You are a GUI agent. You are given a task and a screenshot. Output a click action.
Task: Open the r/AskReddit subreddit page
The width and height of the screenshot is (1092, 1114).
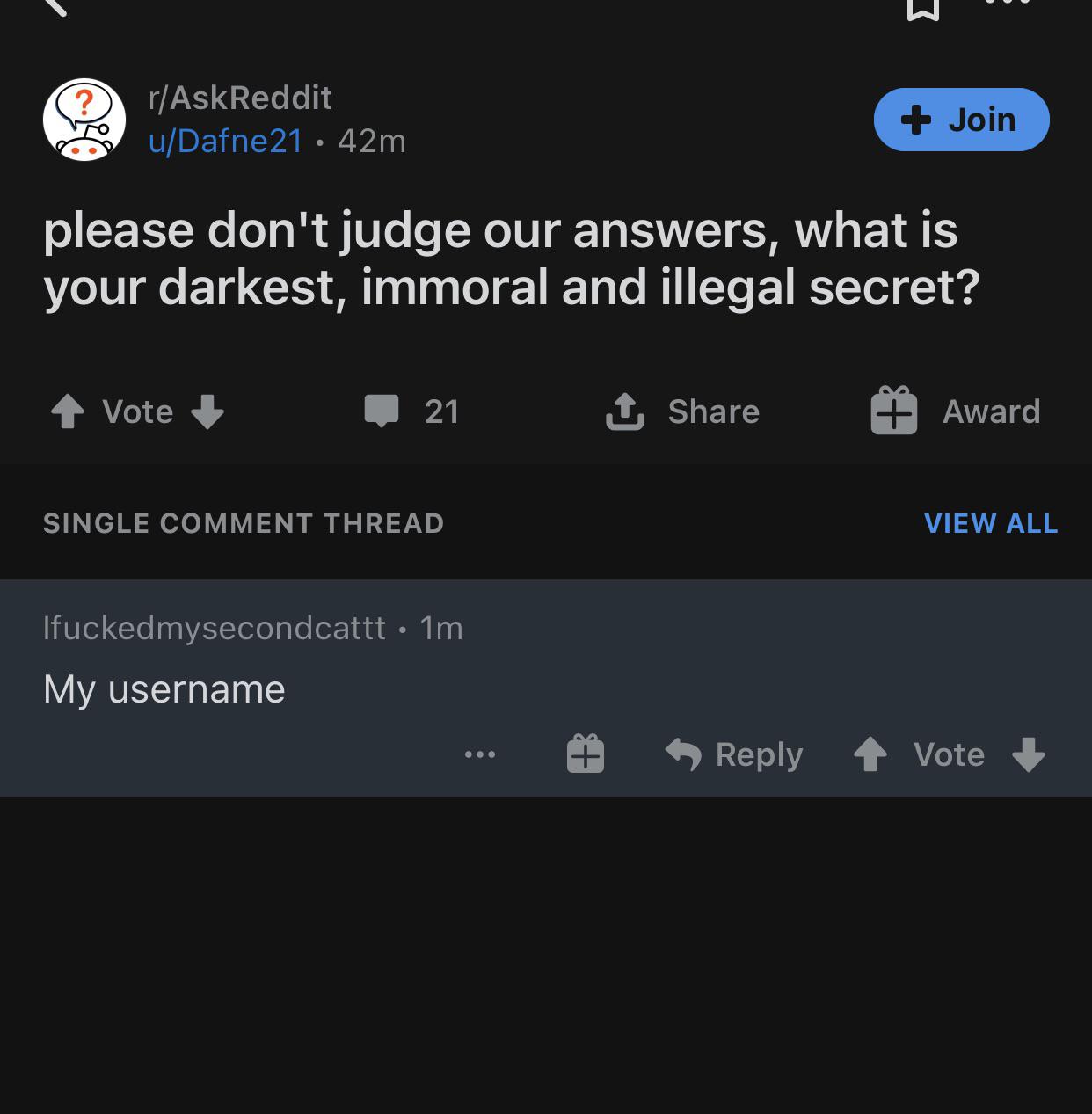click(x=239, y=98)
